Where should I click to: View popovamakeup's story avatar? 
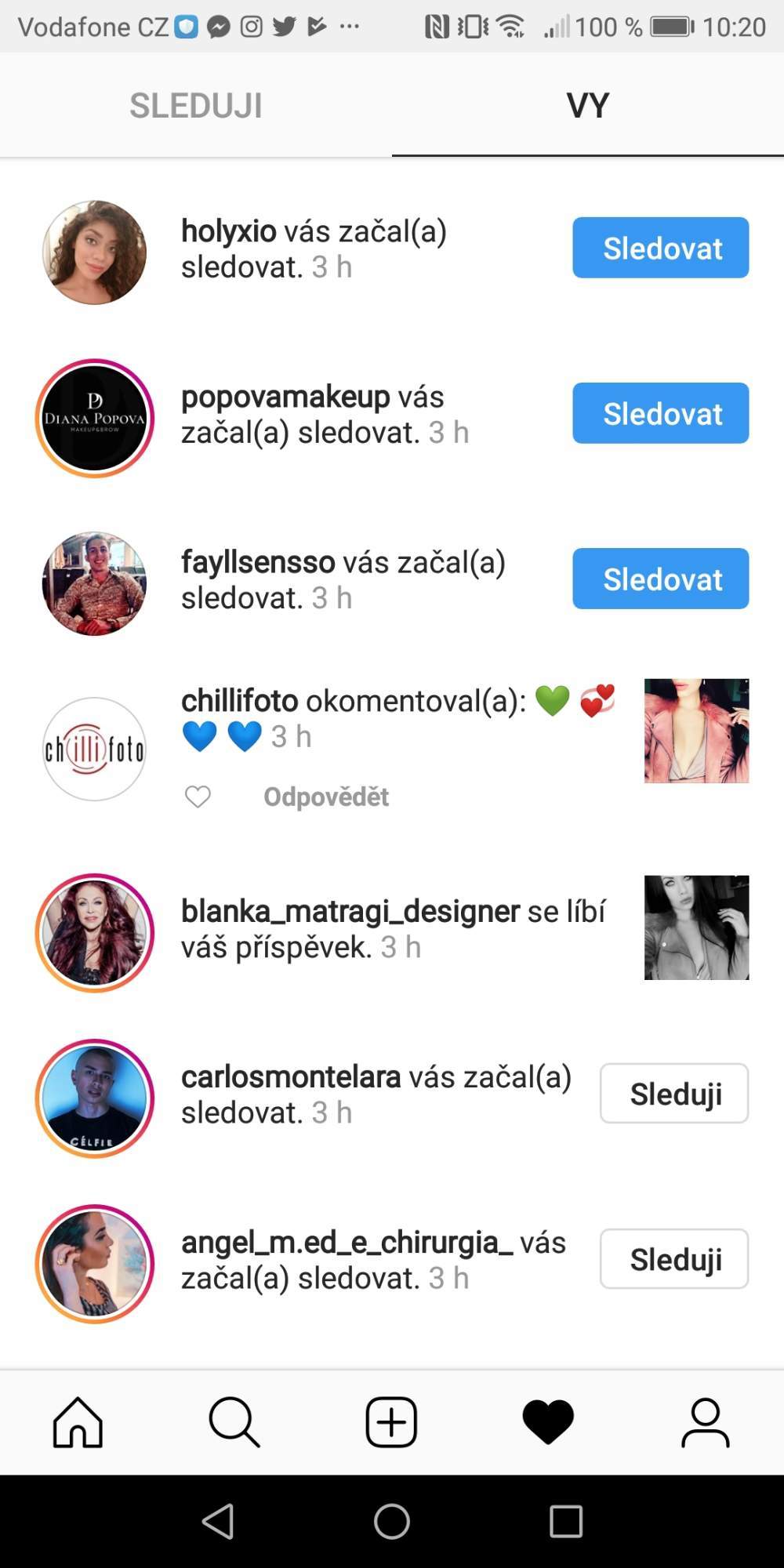94,418
